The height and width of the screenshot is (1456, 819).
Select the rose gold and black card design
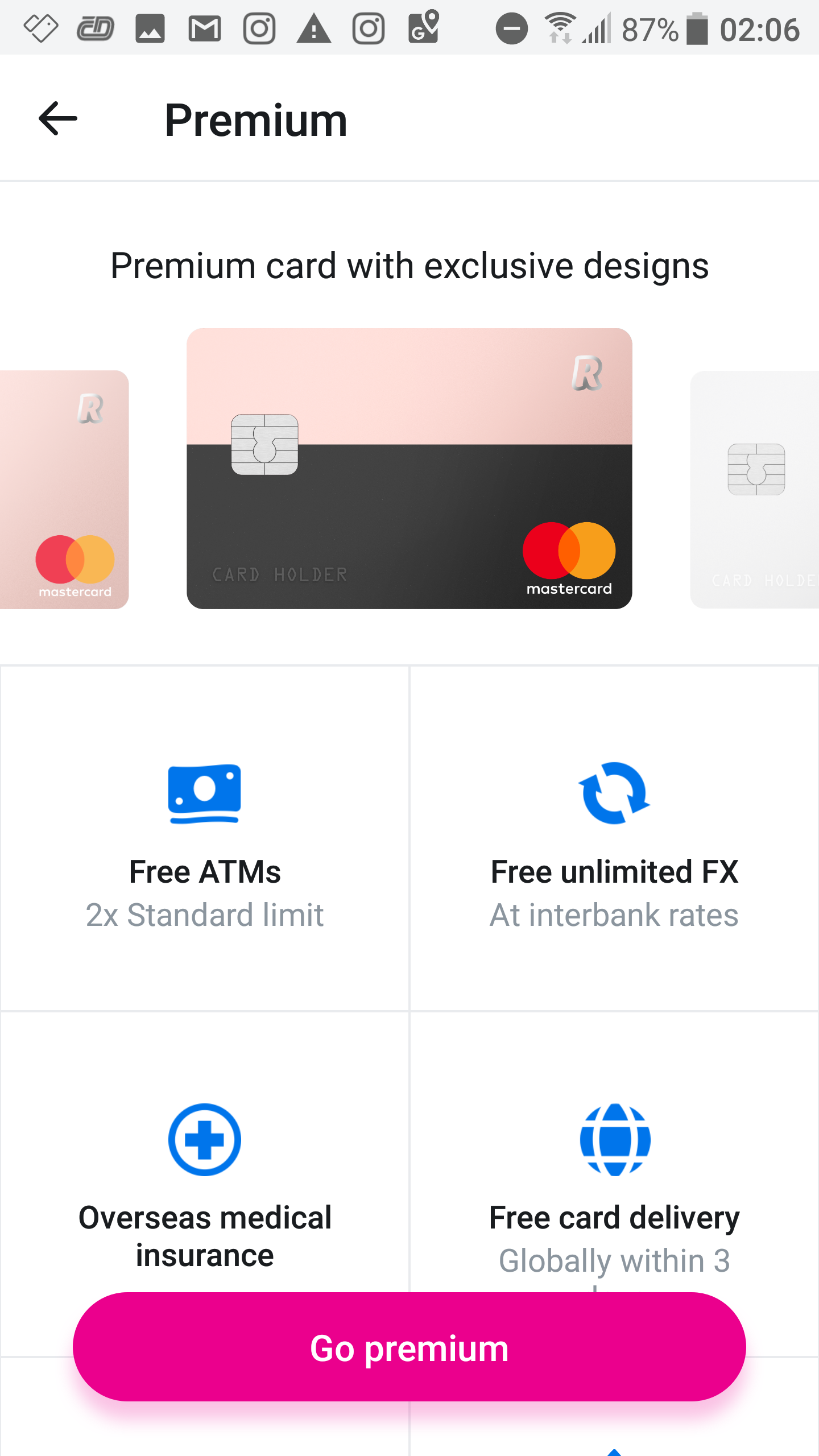tap(409, 469)
